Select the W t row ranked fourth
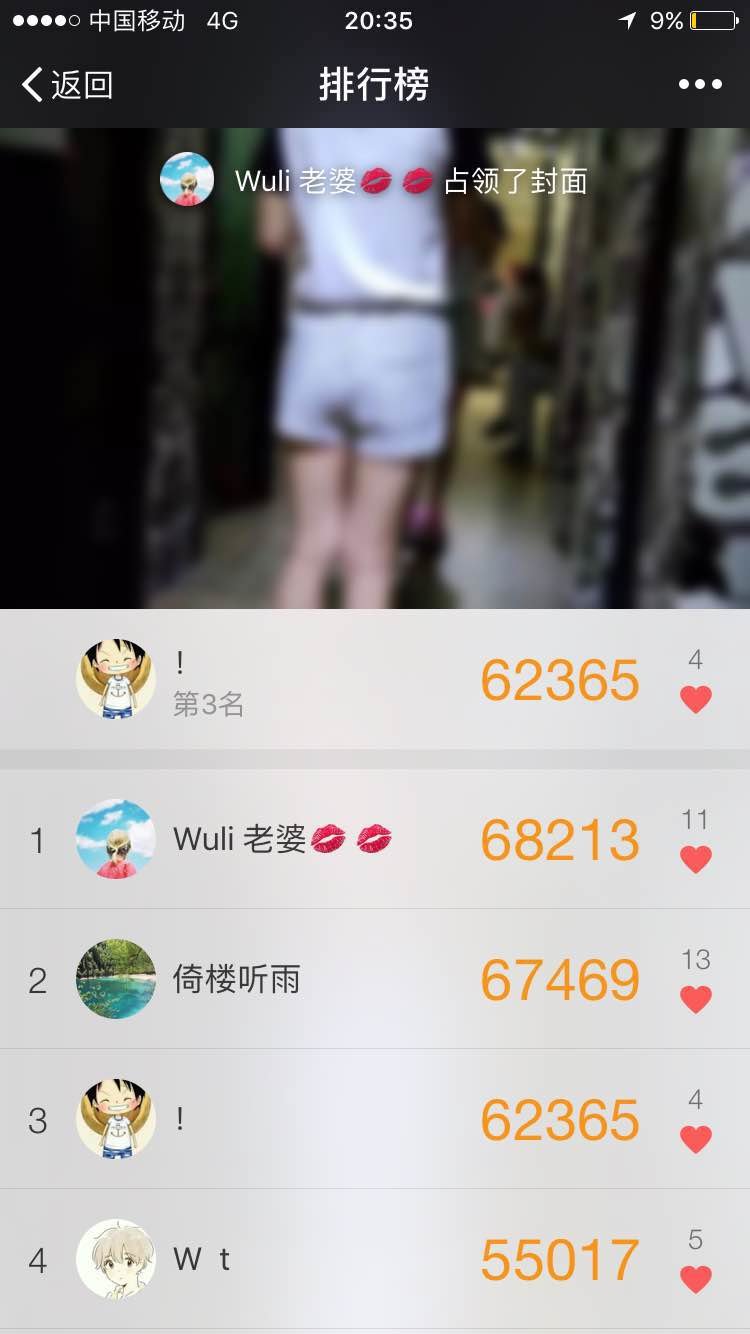 375,1259
